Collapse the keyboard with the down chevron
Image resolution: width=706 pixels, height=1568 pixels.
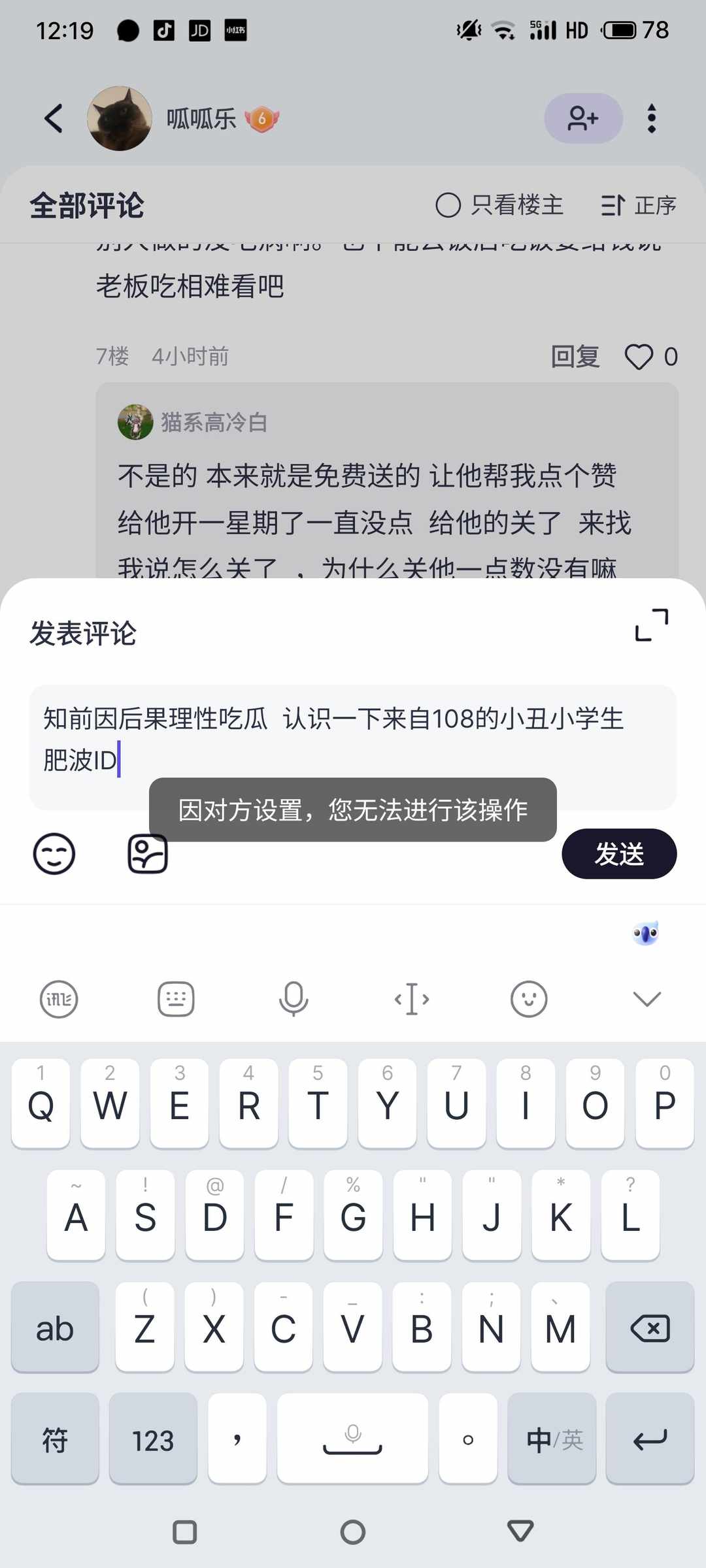(646, 998)
